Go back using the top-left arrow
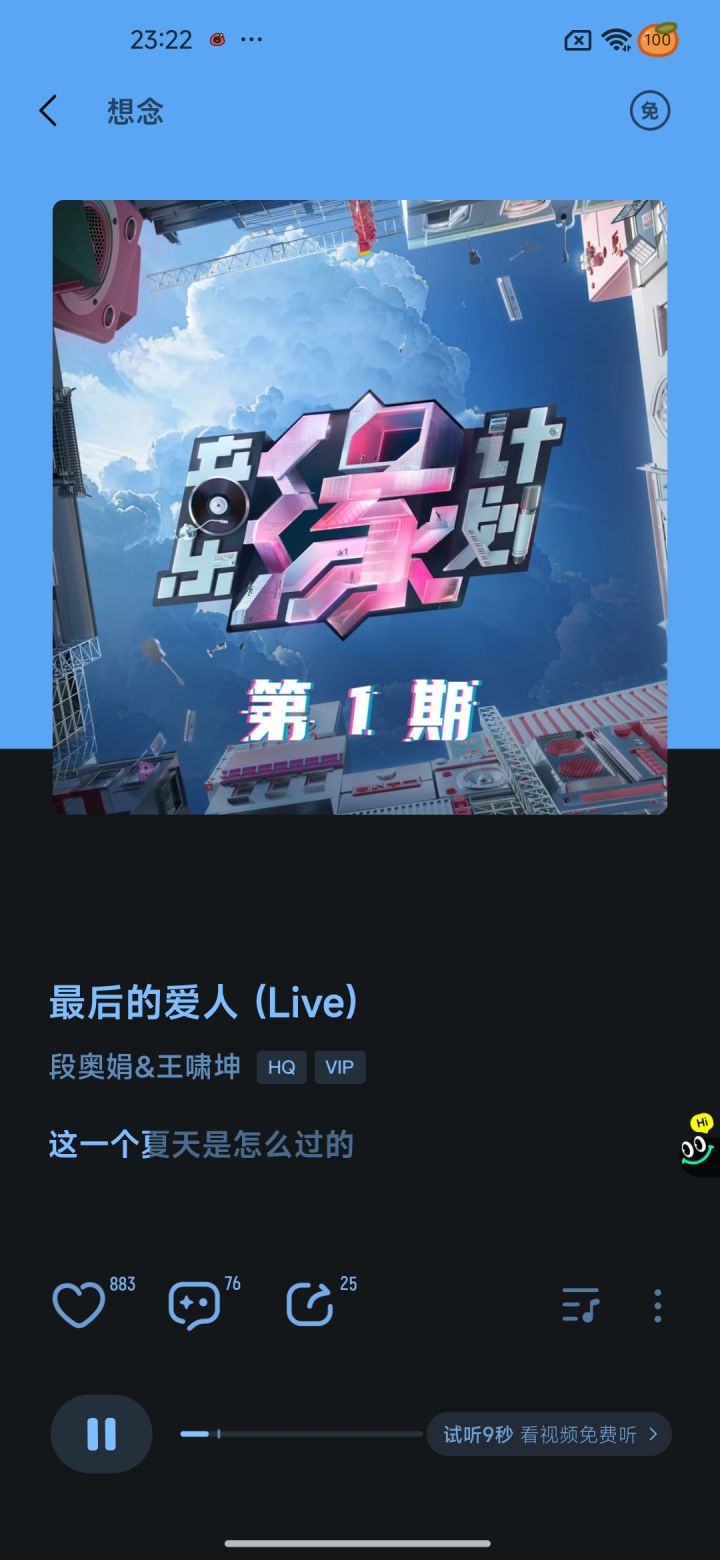The width and height of the screenshot is (720, 1560). 47,111
